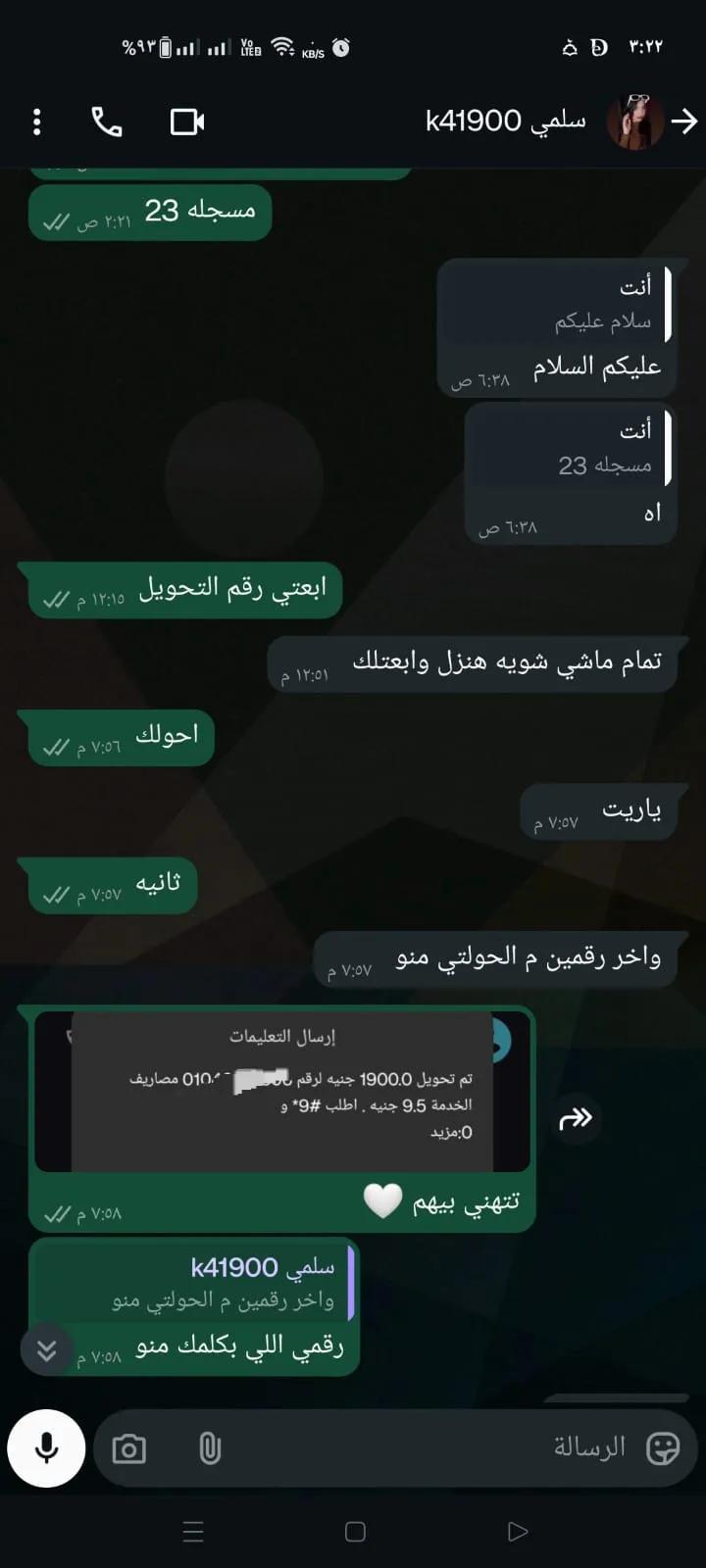The width and height of the screenshot is (706, 1568).
Task: Open the emoji and sticker picker
Action: [x=663, y=1448]
